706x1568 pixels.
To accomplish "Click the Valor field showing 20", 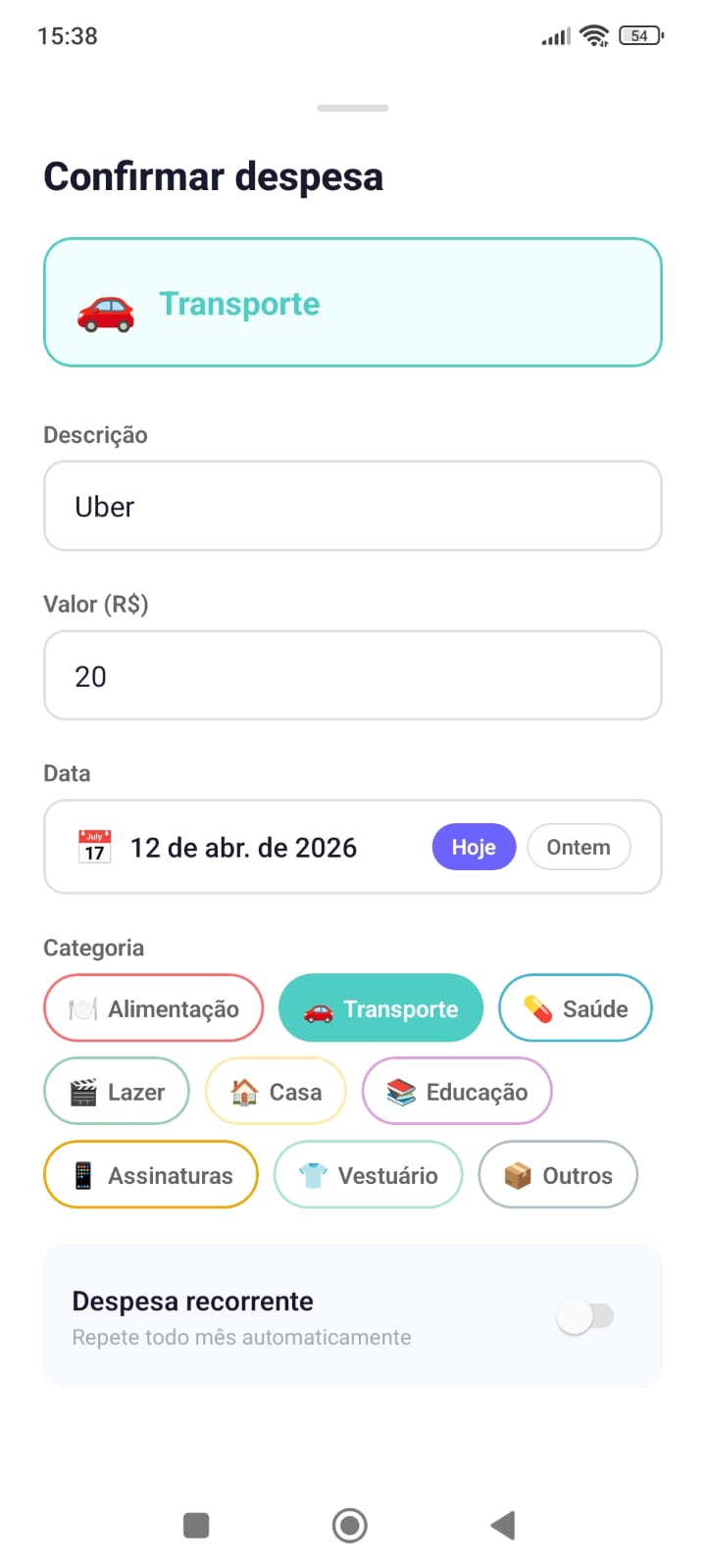I will [x=353, y=675].
